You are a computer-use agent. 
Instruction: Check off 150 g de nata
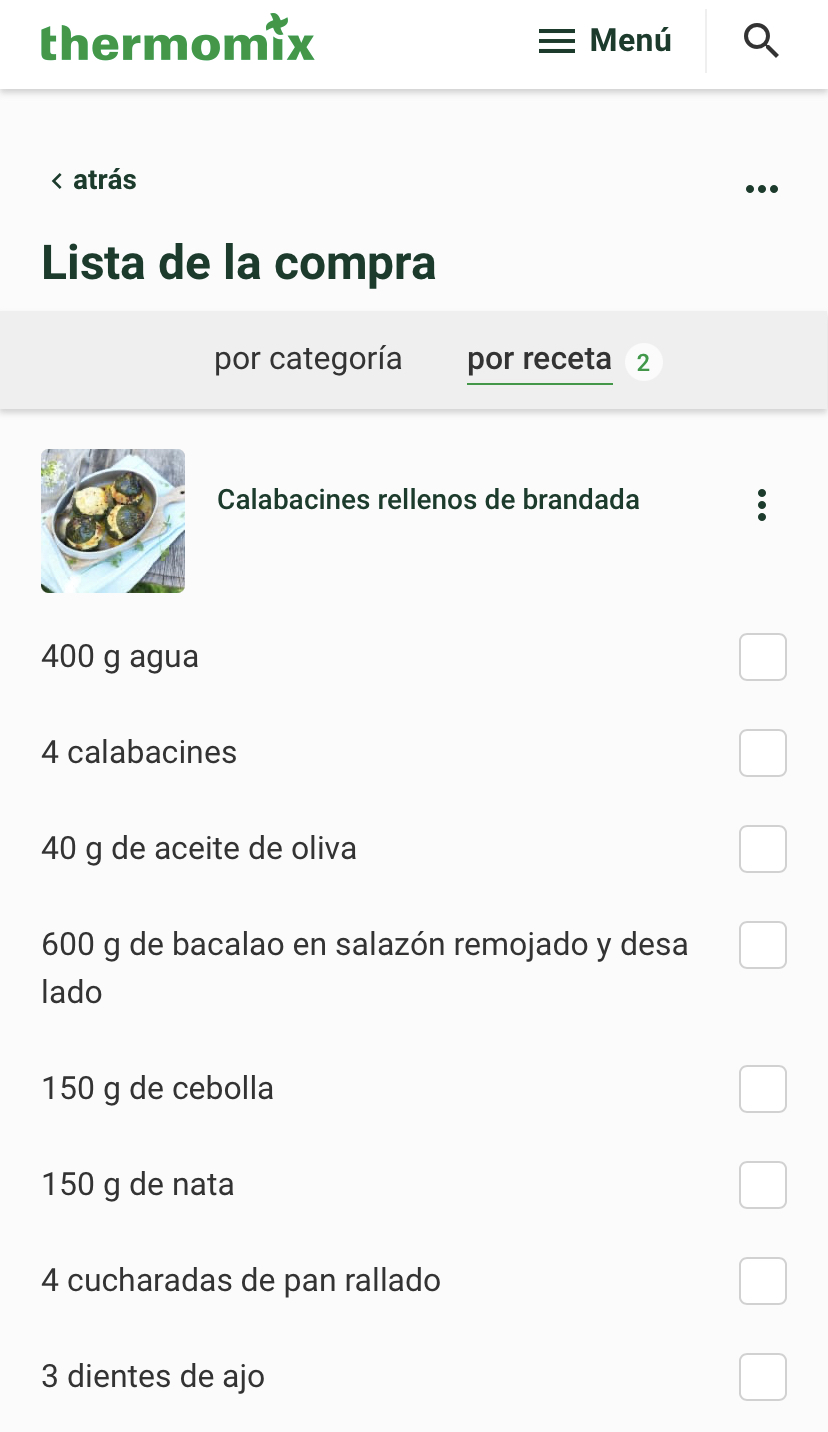tap(762, 1185)
